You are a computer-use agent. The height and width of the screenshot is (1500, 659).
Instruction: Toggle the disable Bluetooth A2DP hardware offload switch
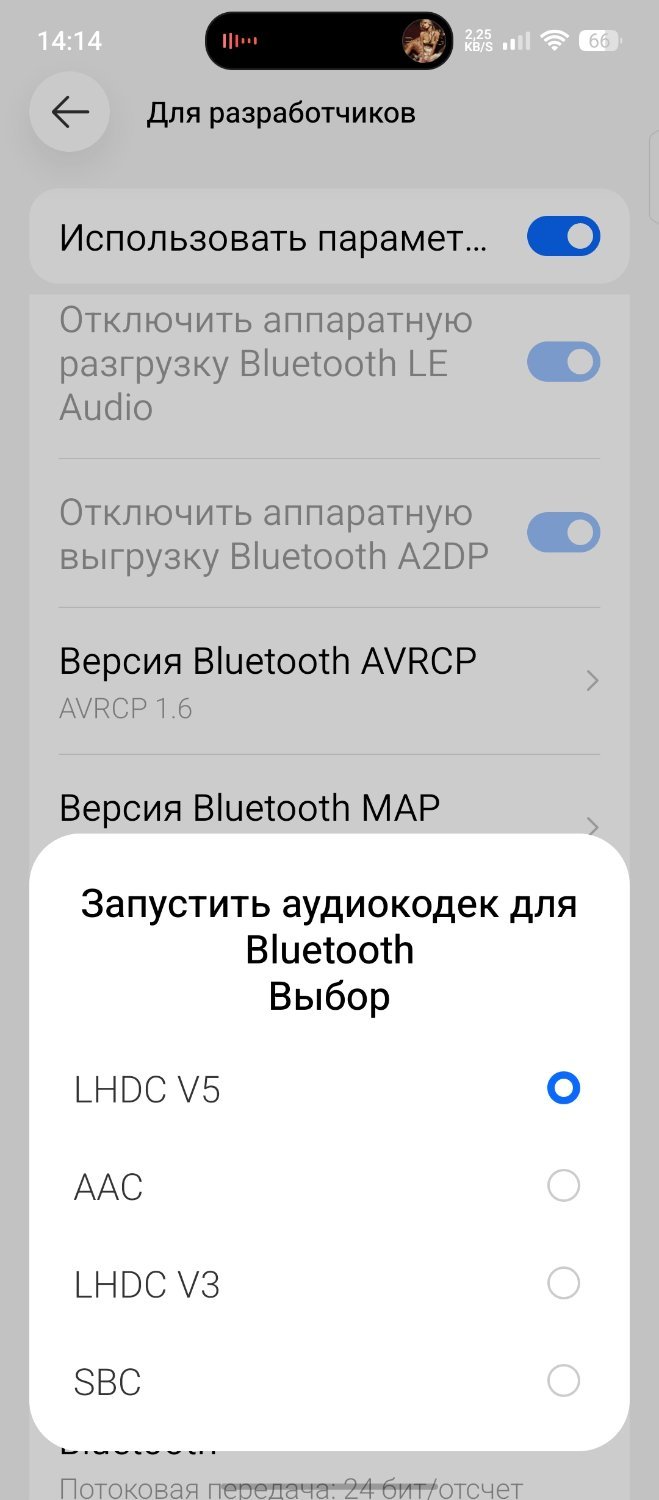coord(563,533)
